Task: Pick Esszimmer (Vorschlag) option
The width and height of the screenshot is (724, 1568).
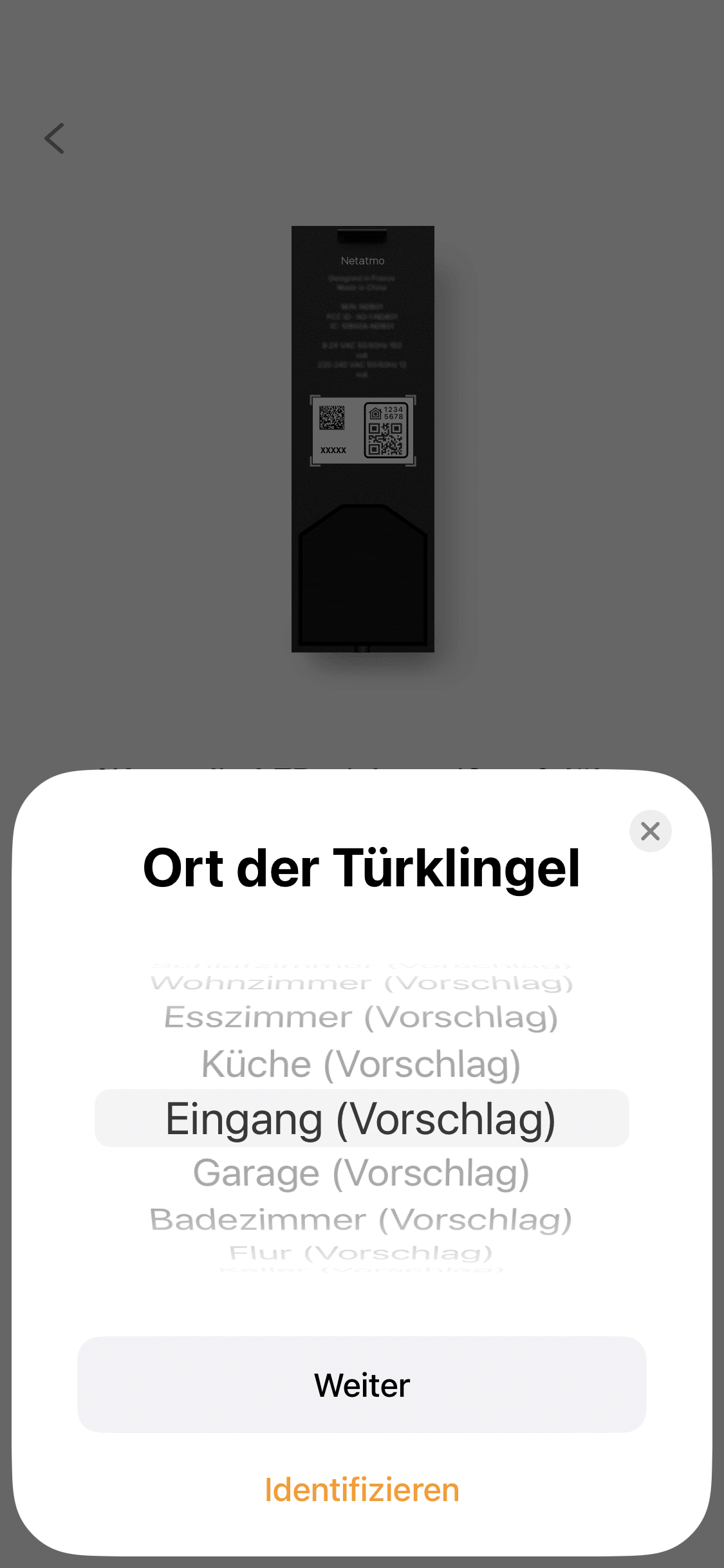Action: (361, 1018)
